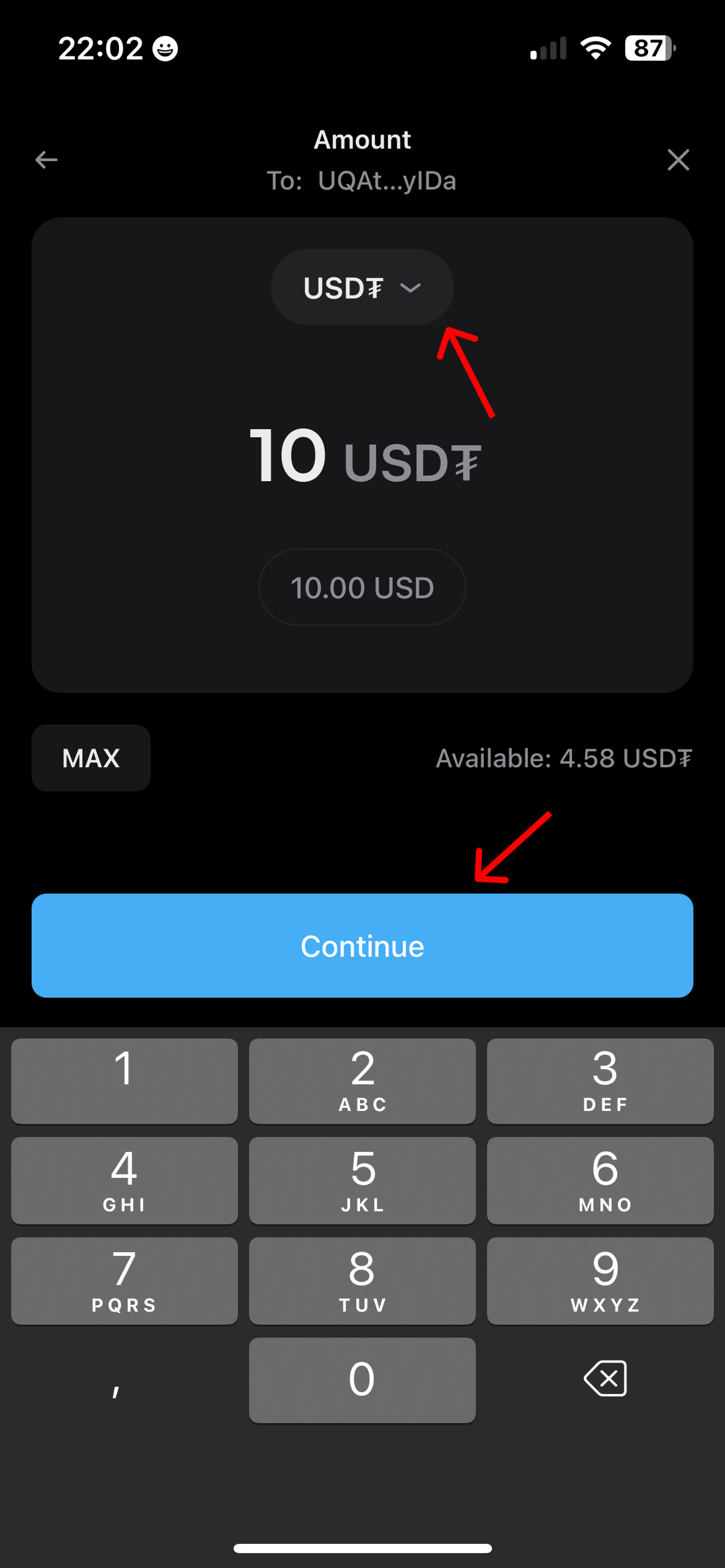
Task: Select the MAX amount
Action: coord(91,758)
